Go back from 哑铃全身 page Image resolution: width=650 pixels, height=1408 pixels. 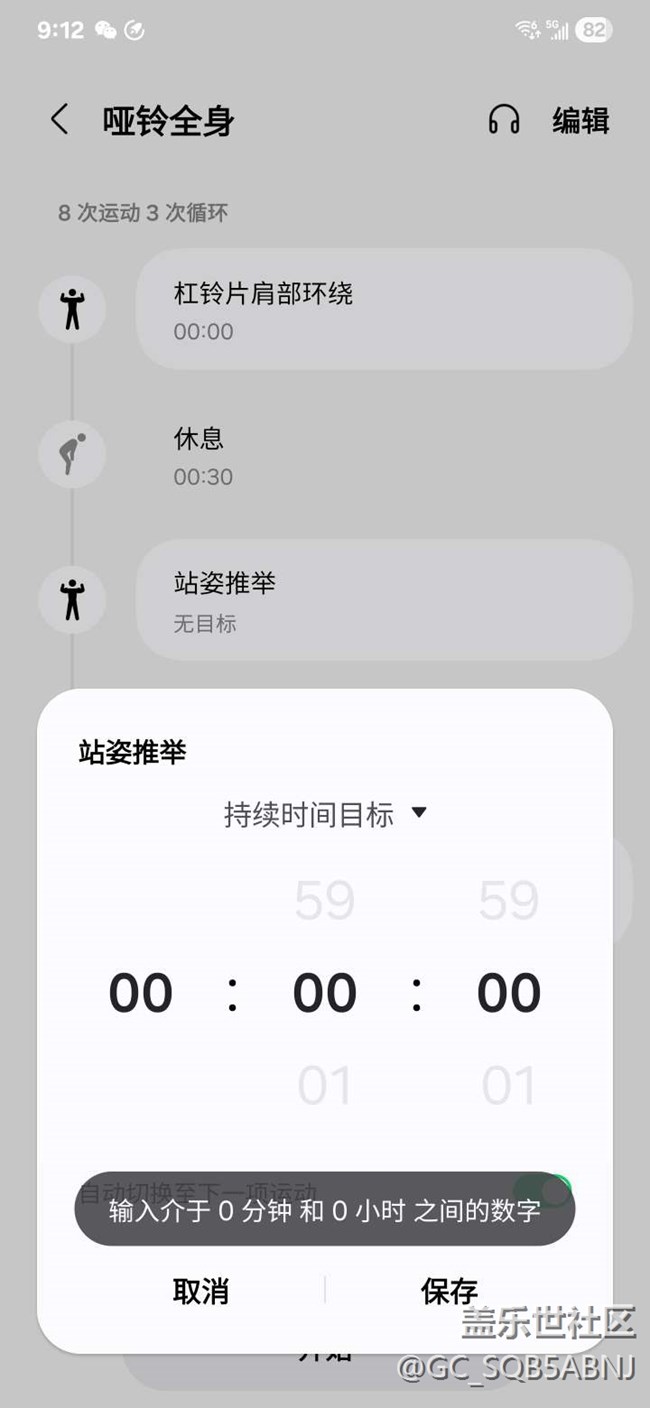coord(60,120)
